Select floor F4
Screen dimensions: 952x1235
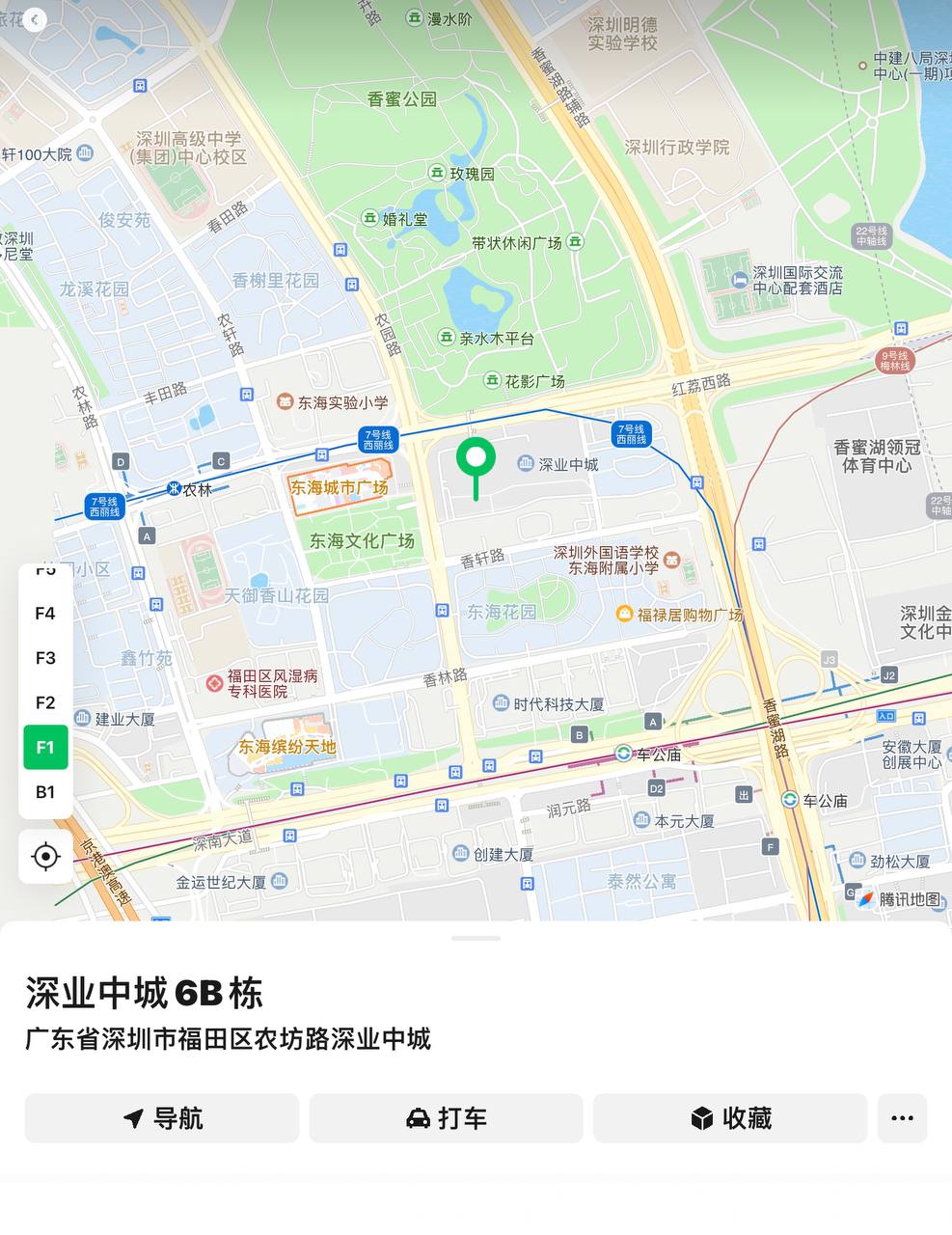click(x=45, y=614)
